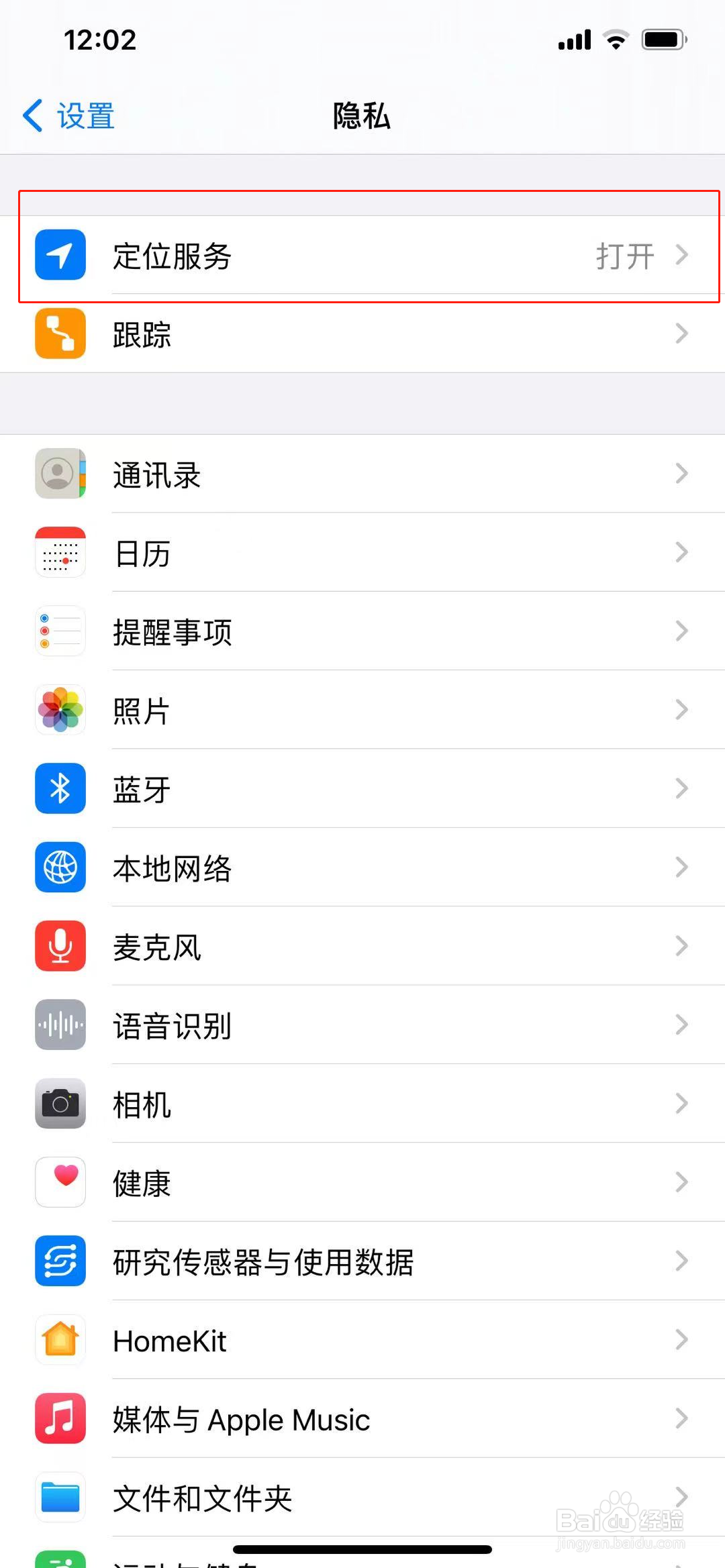Open the 跟踪 row
This screenshot has width=725, height=1568.
click(x=362, y=334)
